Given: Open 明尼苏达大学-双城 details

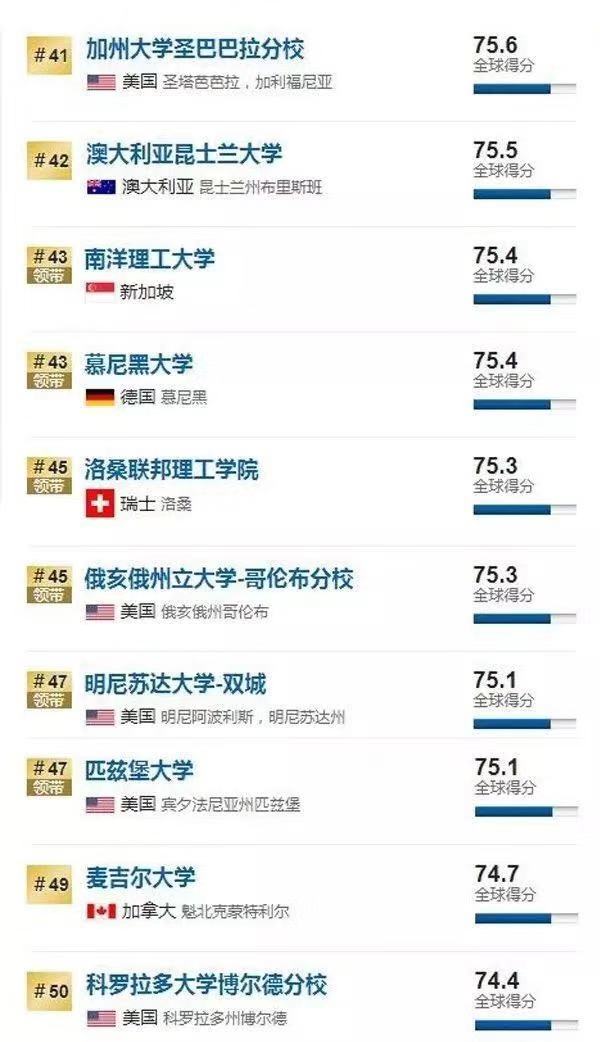Looking at the screenshot, I should click(175, 684).
